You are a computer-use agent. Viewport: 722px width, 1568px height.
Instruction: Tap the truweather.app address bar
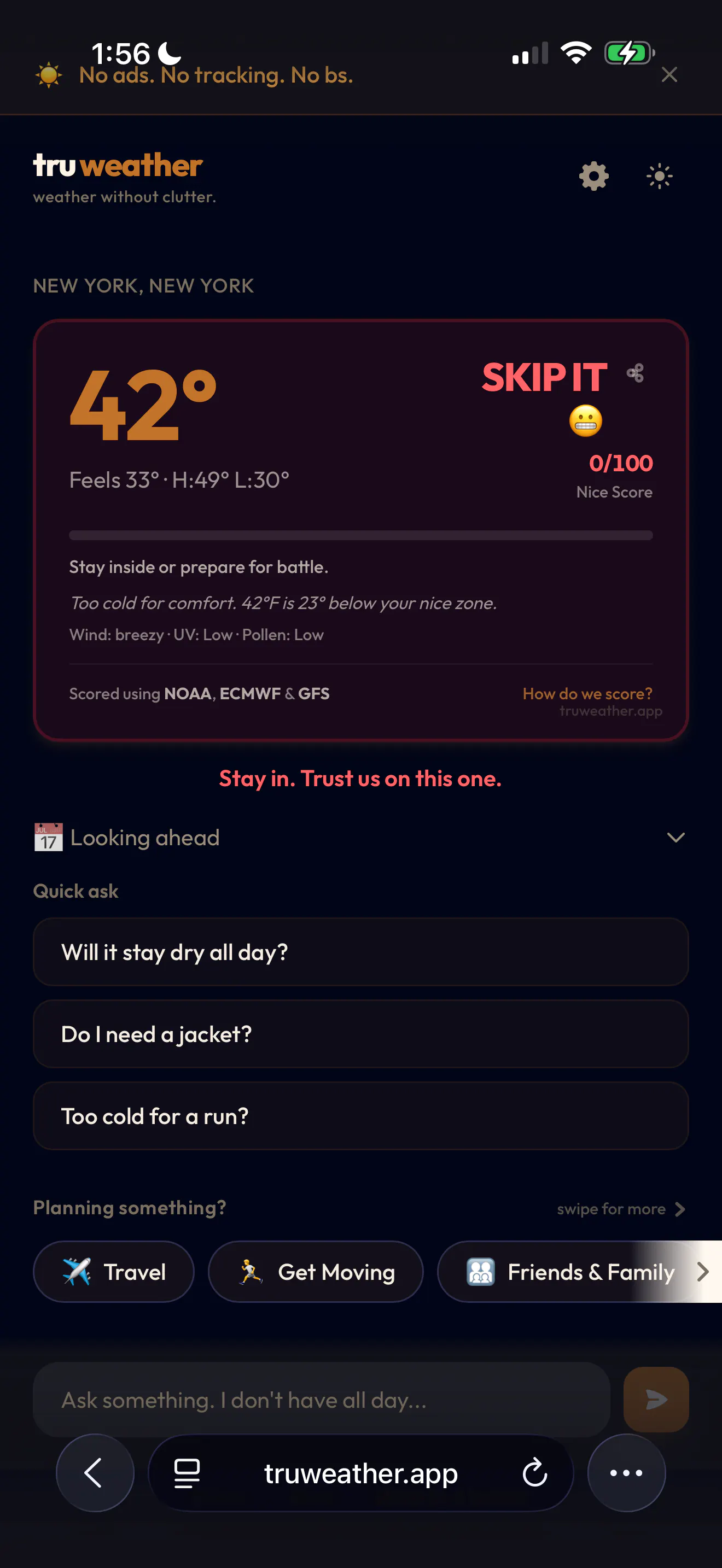pyautogui.click(x=361, y=1473)
